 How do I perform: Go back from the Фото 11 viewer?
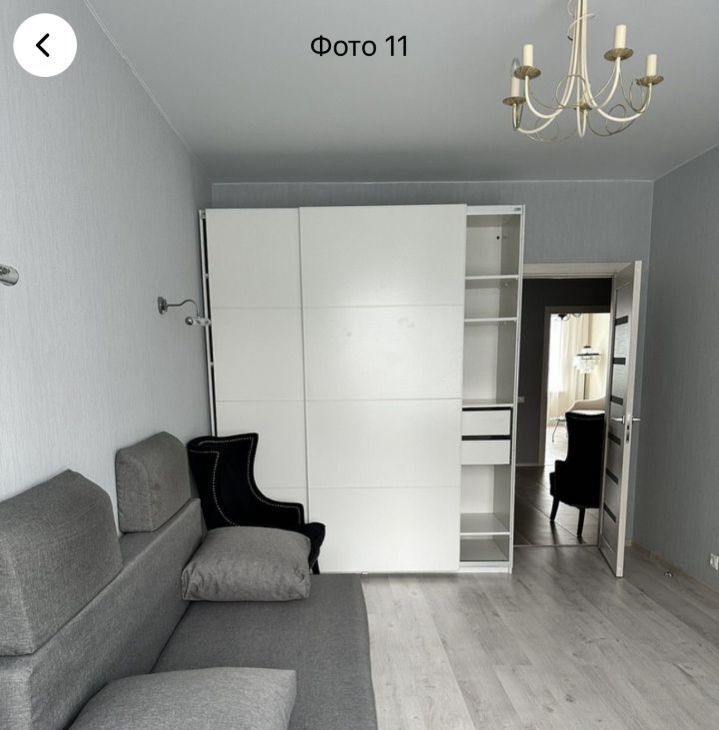[x=45, y=45]
